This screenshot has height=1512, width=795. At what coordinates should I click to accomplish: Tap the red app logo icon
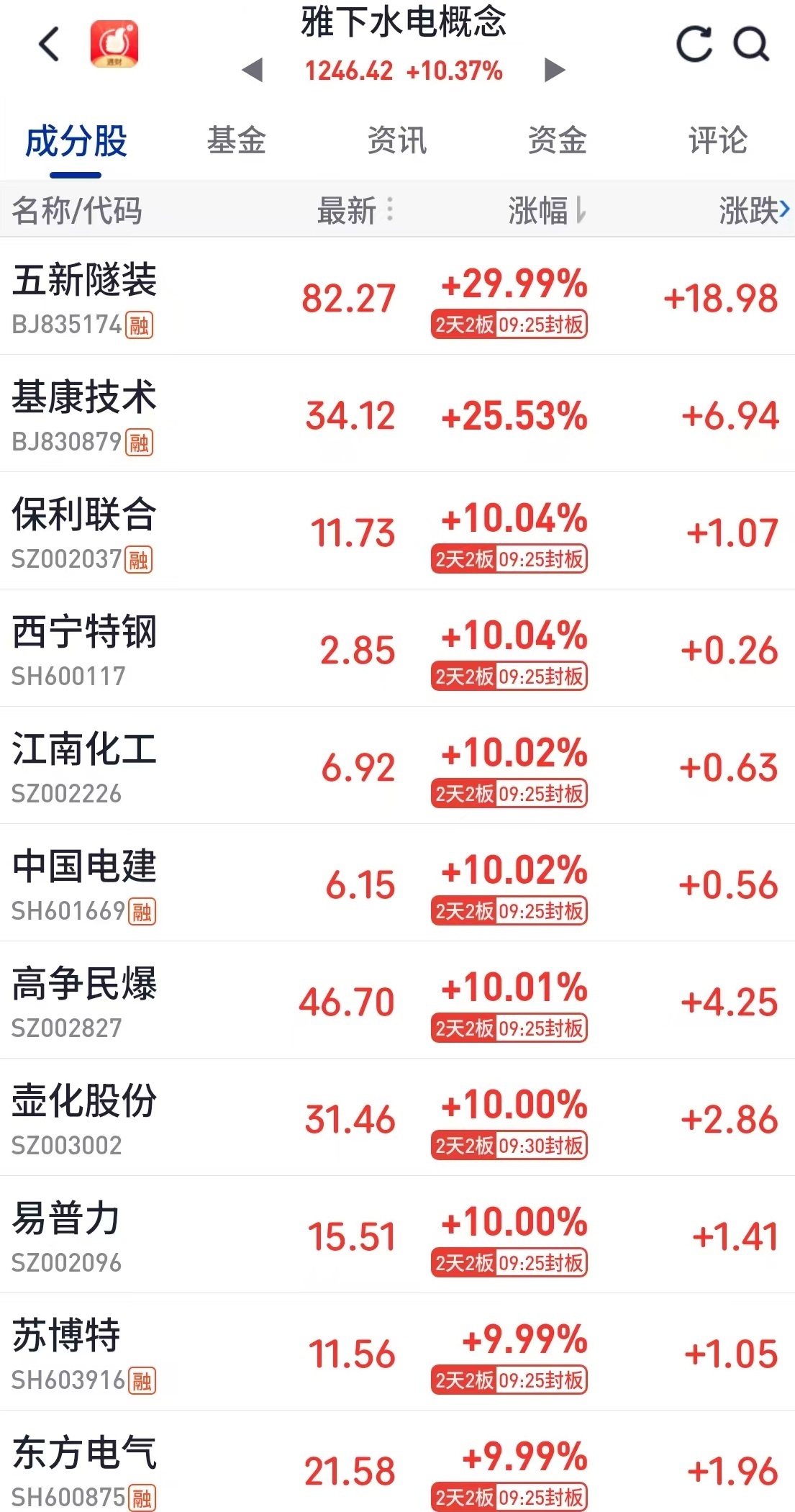tap(114, 44)
